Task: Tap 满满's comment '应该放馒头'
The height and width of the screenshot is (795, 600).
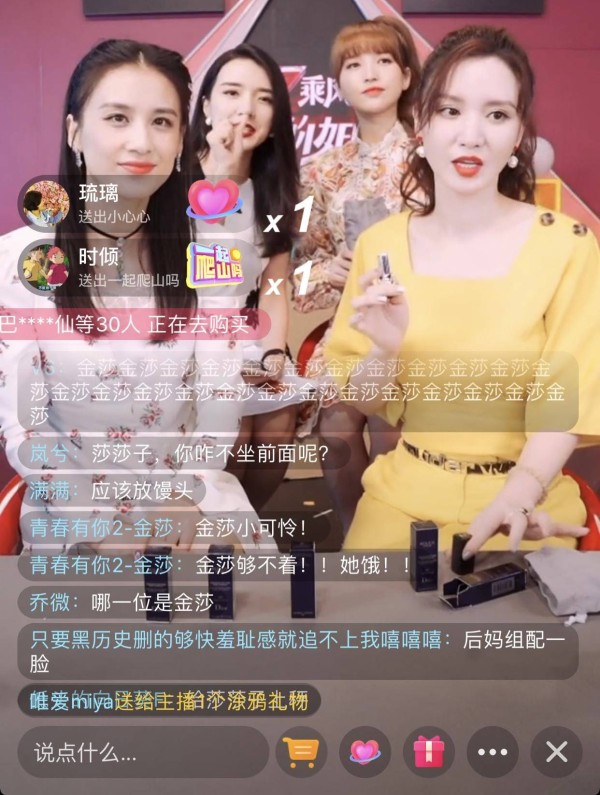Action: pos(112,491)
